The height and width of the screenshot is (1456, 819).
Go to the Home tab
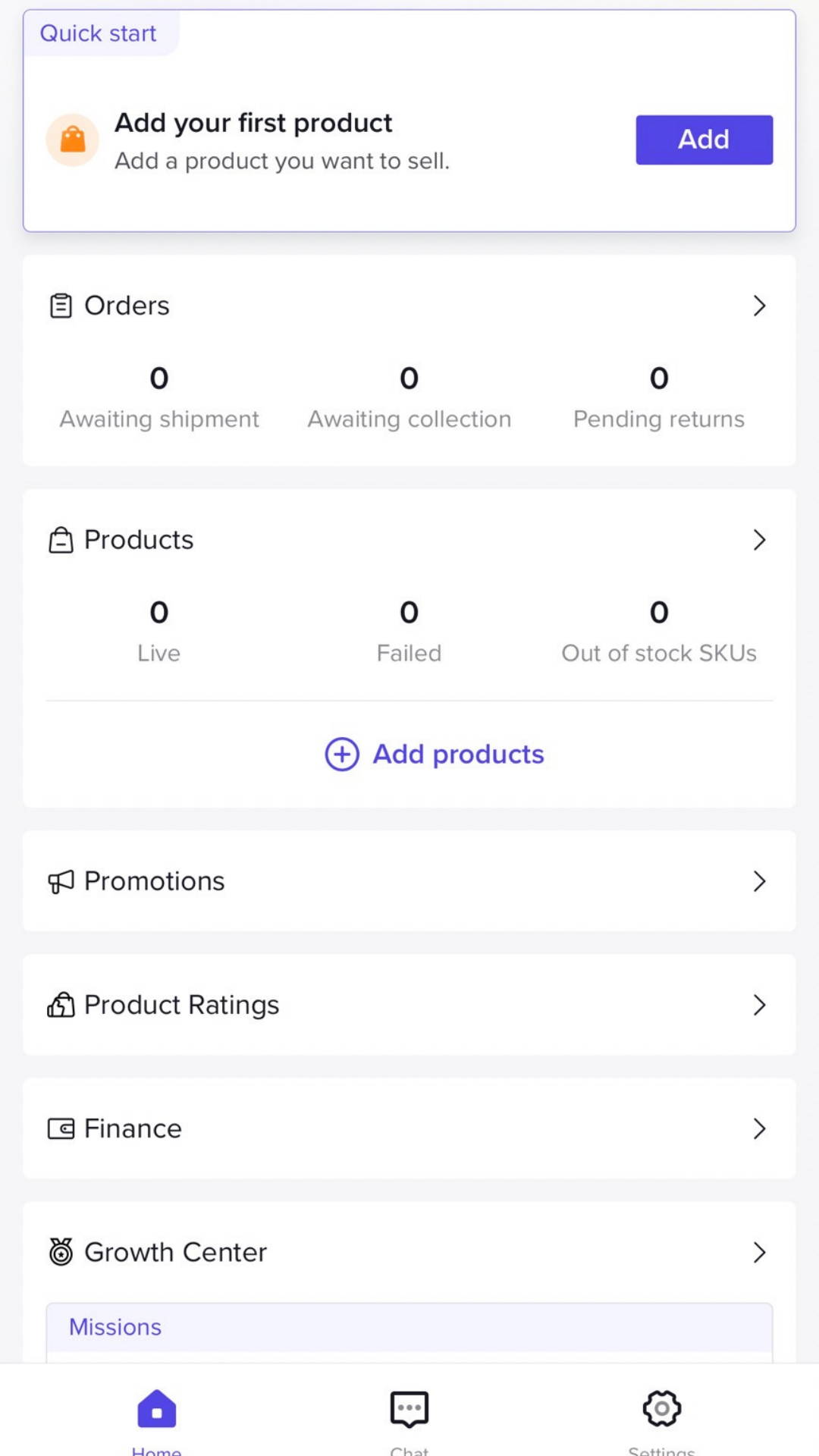pyautogui.click(x=156, y=1420)
